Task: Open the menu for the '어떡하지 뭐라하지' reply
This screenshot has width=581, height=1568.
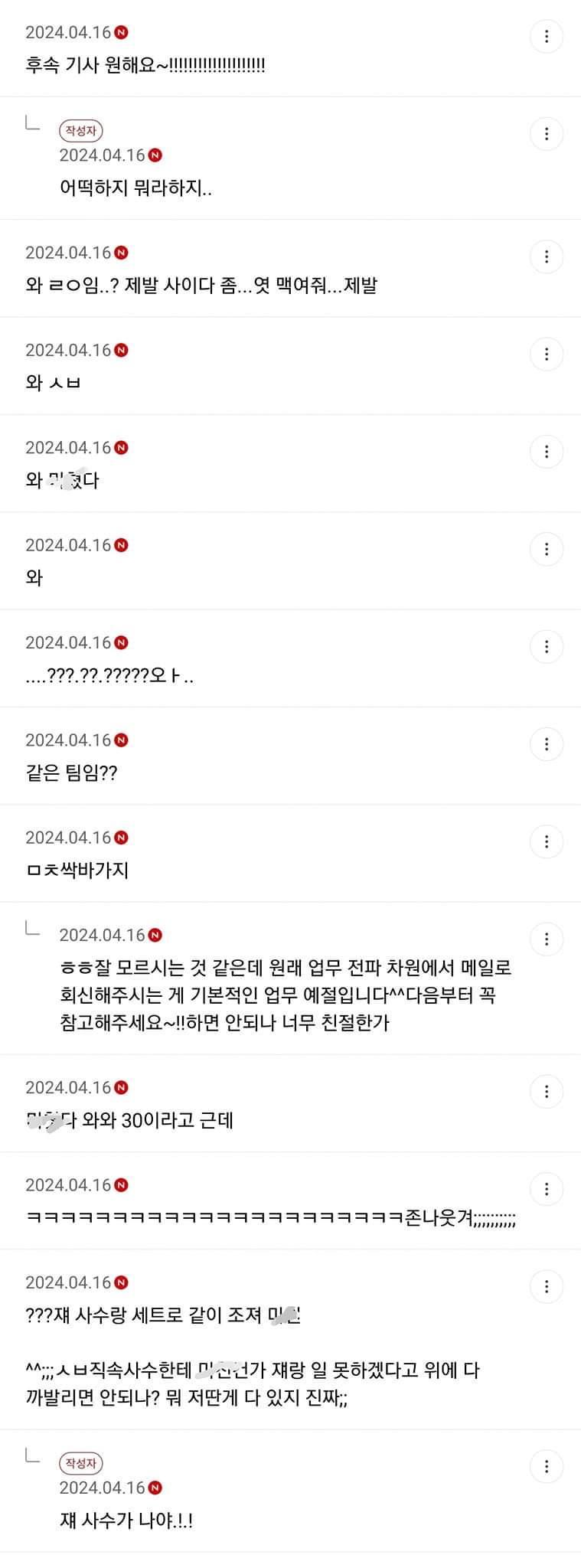Action: point(546,134)
